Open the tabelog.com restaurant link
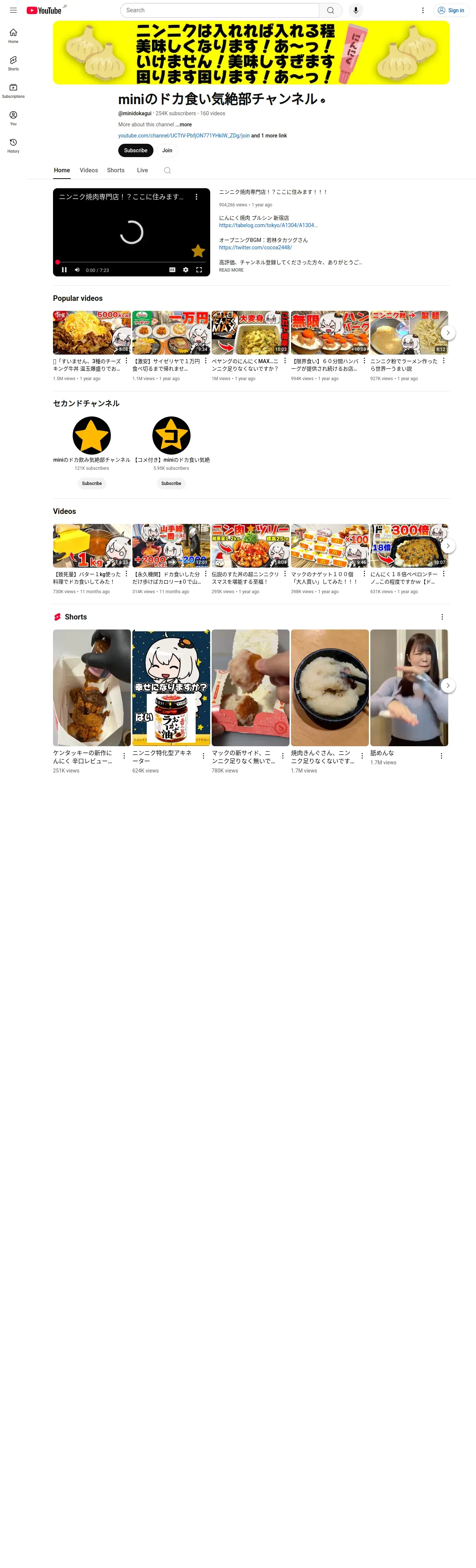The image size is (476, 1568). [x=268, y=225]
